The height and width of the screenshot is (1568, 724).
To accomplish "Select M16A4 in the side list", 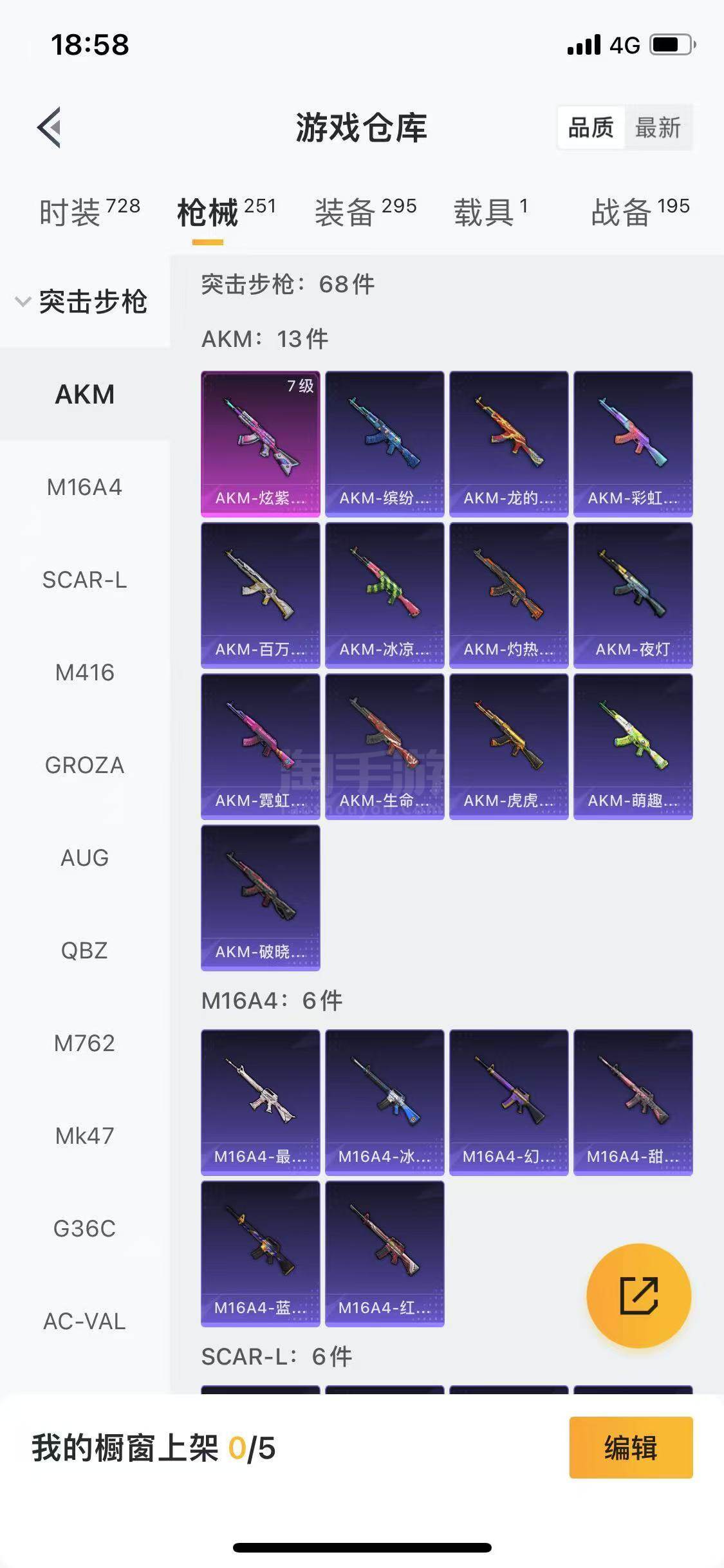I will tap(84, 487).
